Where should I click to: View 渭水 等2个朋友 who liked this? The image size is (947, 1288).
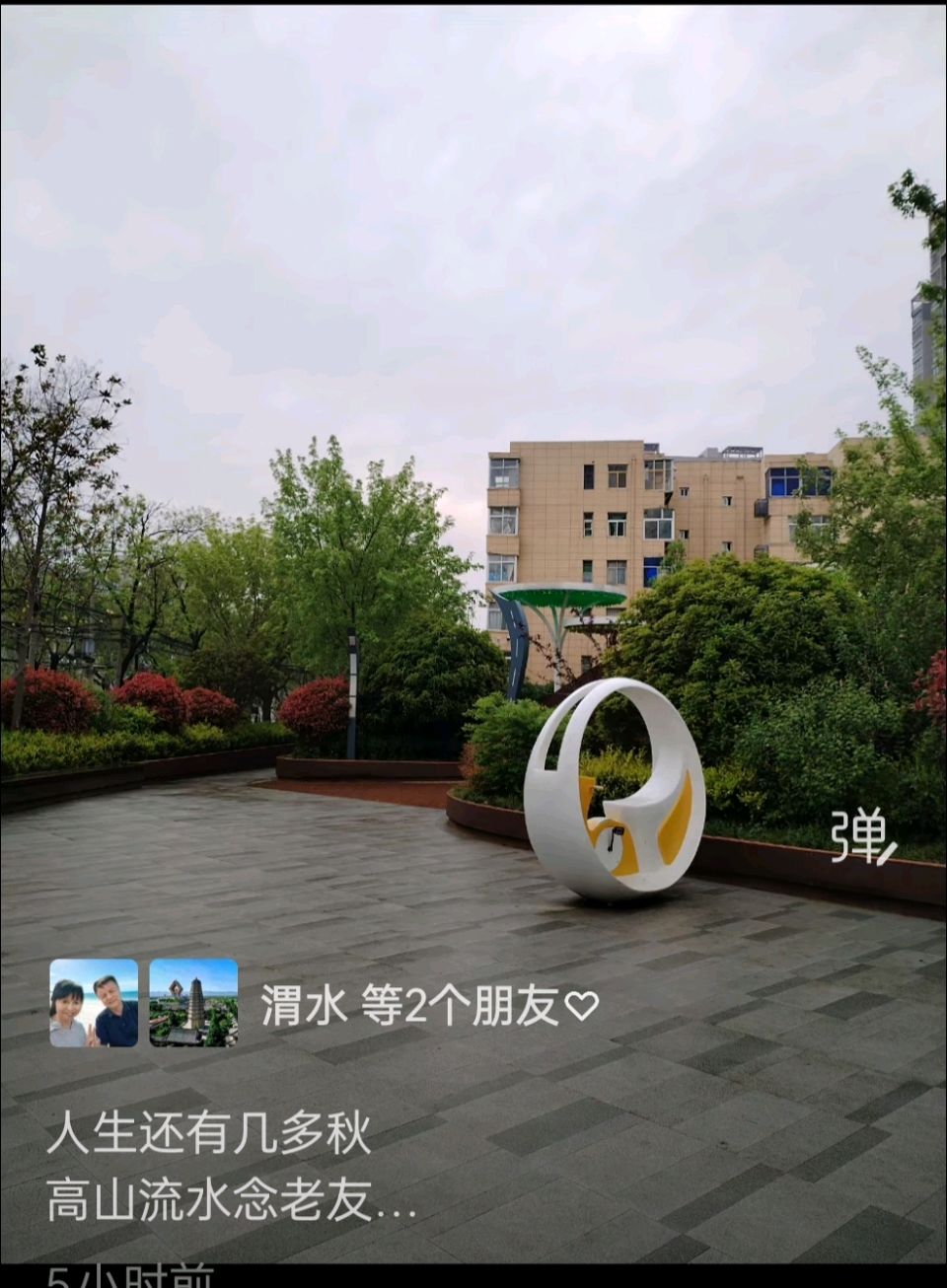point(429,1006)
